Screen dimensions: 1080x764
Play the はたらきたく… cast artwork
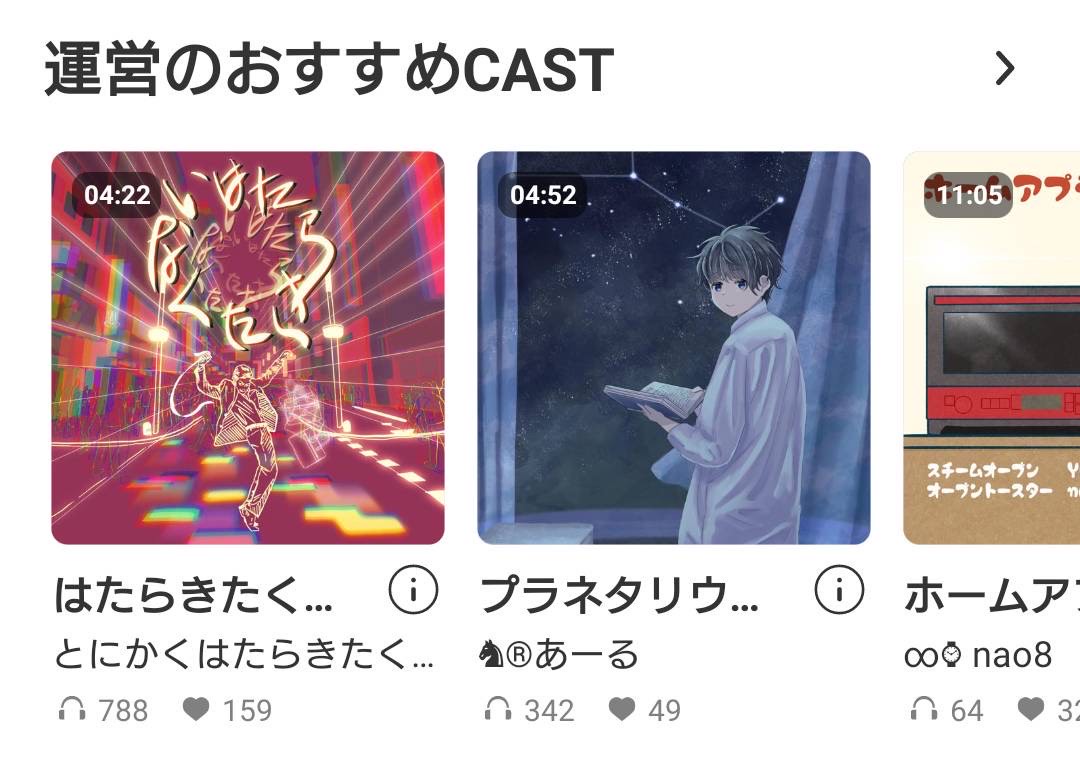248,348
